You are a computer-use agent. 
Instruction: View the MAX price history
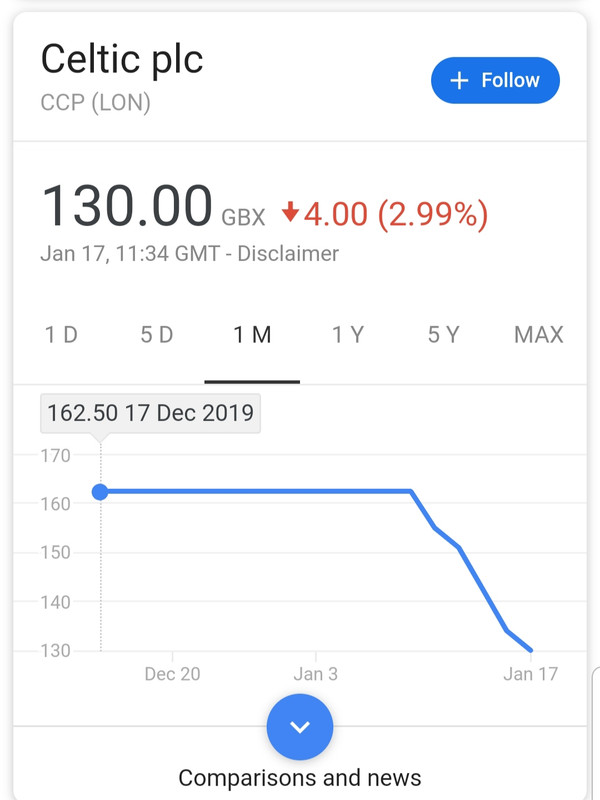pyautogui.click(x=538, y=335)
